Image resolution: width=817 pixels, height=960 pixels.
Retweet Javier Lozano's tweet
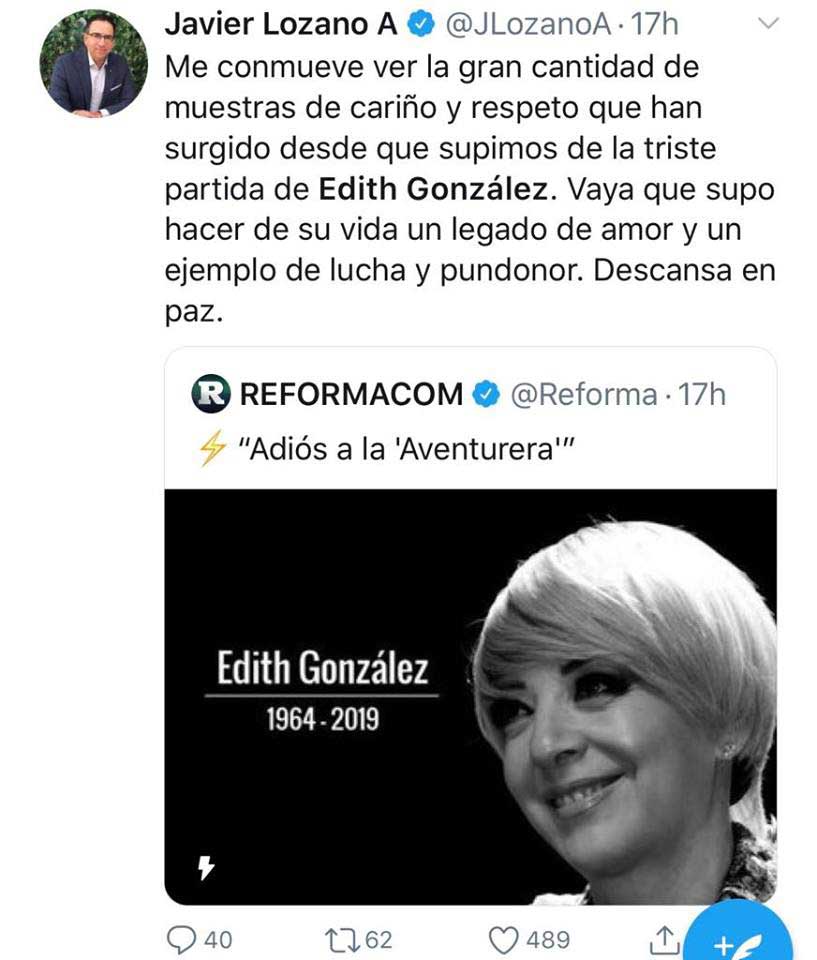click(342, 939)
